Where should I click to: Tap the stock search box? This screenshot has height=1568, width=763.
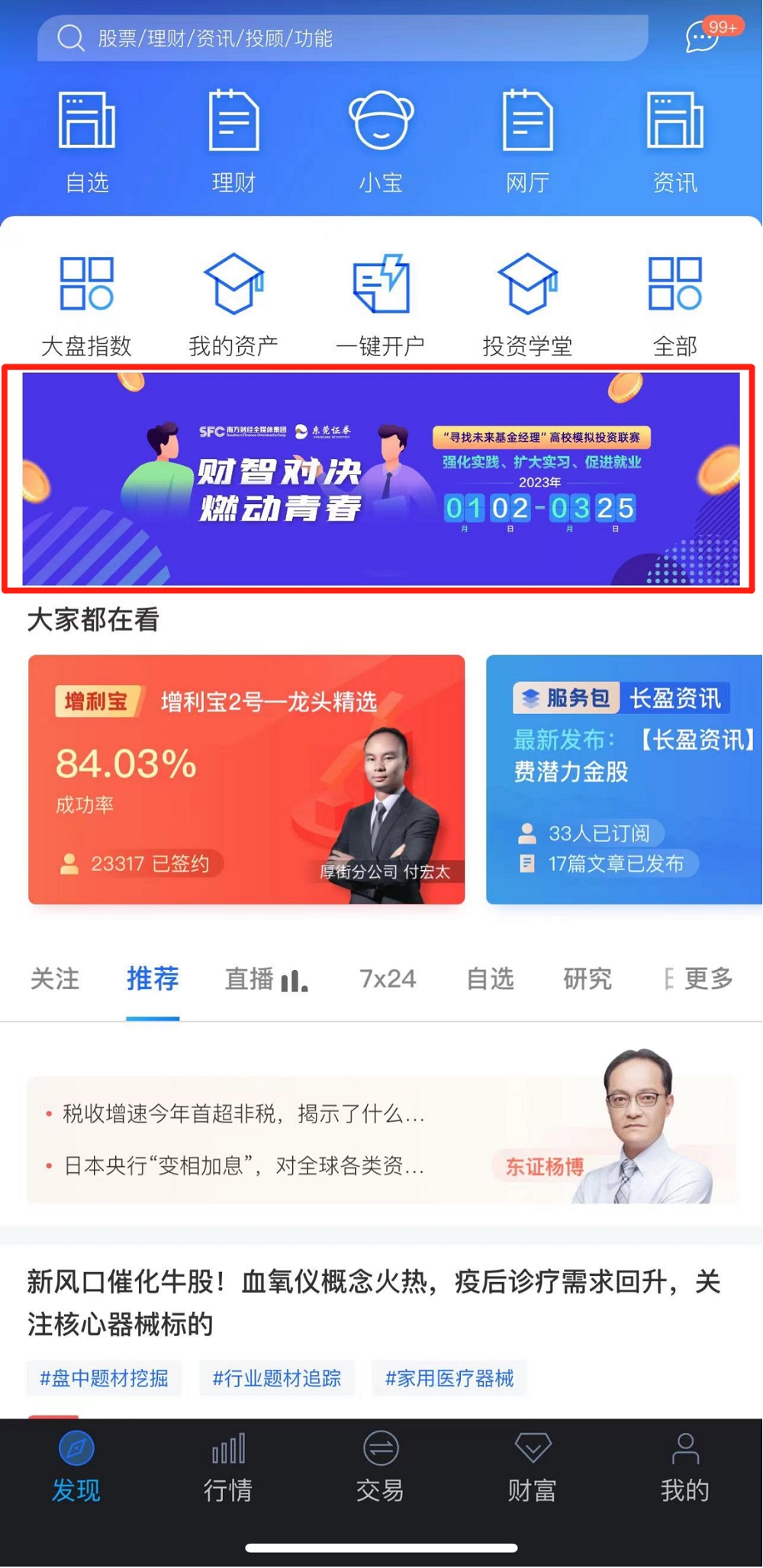[x=343, y=38]
